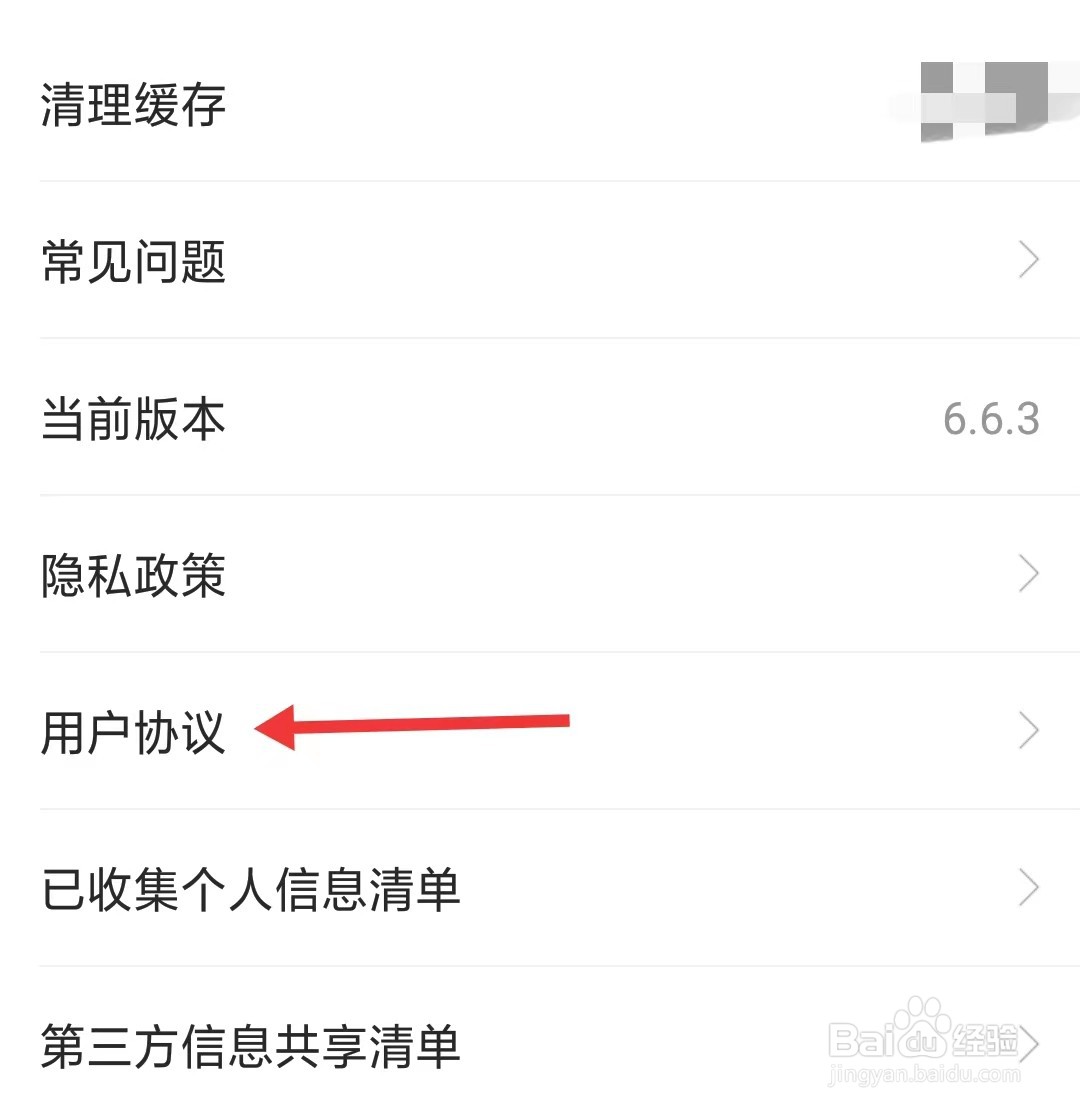
Task: Open 用户协议 using its right chevron
Action: (x=1028, y=730)
